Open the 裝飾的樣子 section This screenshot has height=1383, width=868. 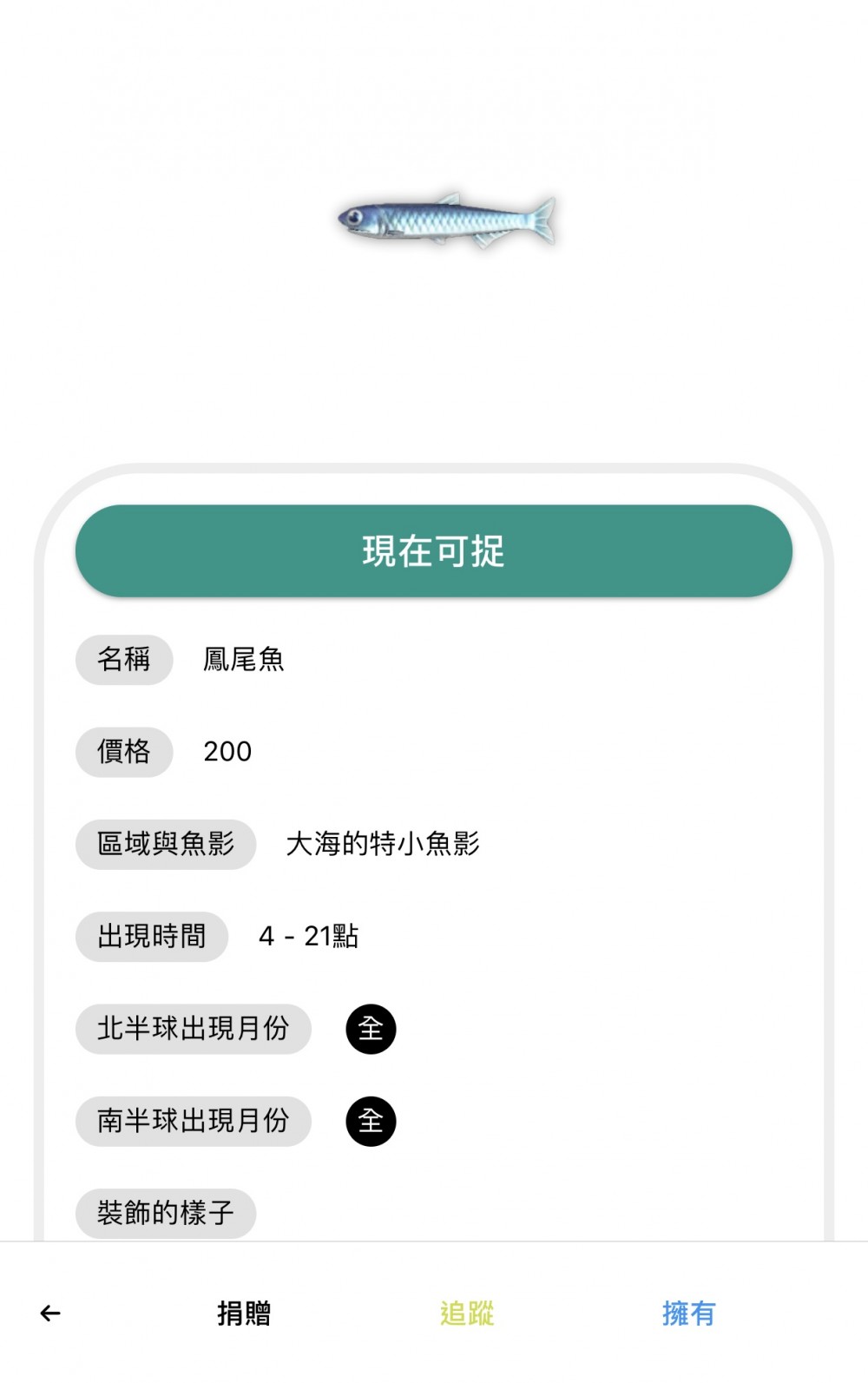[165, 1214]
